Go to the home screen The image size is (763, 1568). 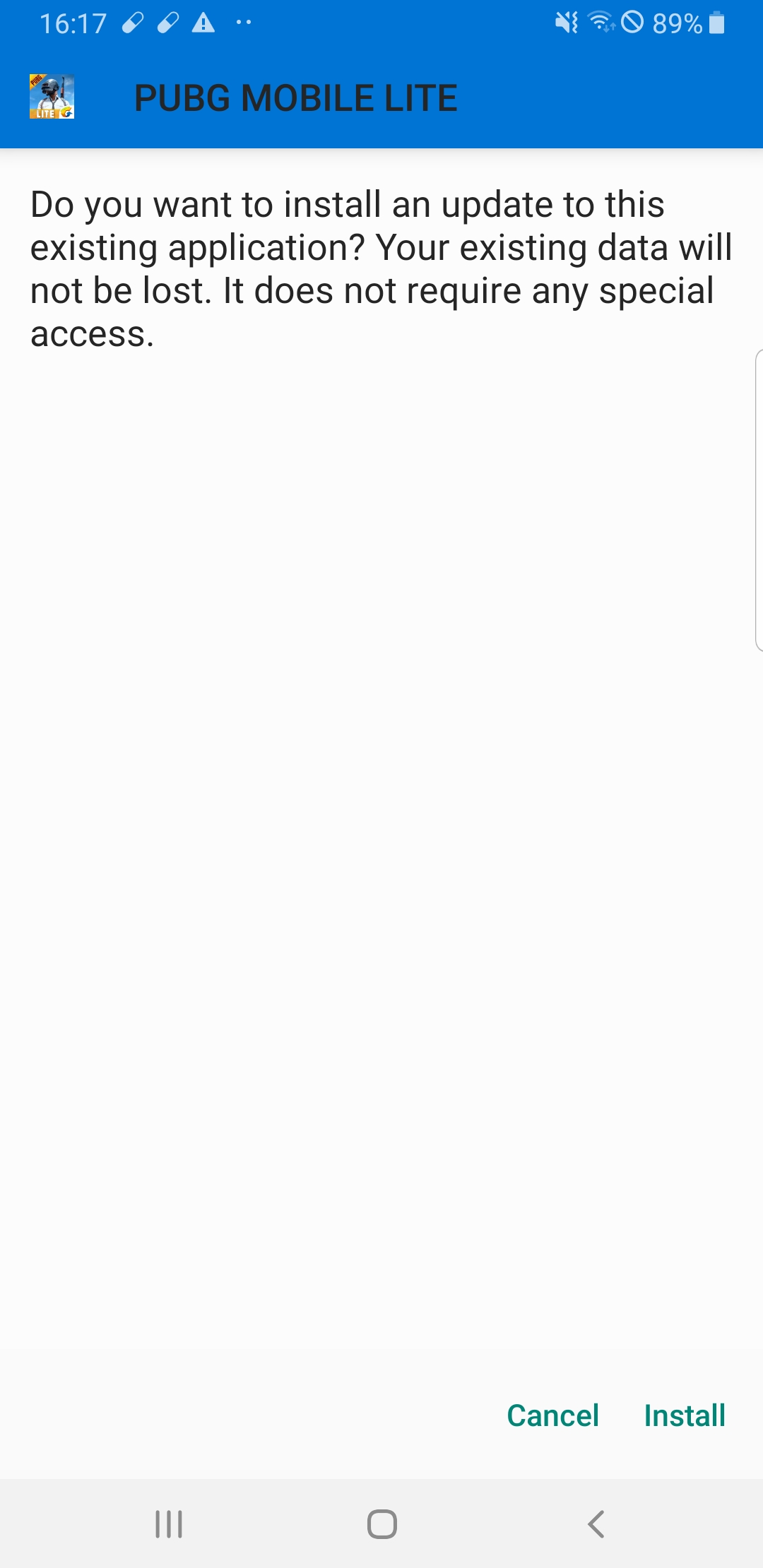tap(381, 1524)
